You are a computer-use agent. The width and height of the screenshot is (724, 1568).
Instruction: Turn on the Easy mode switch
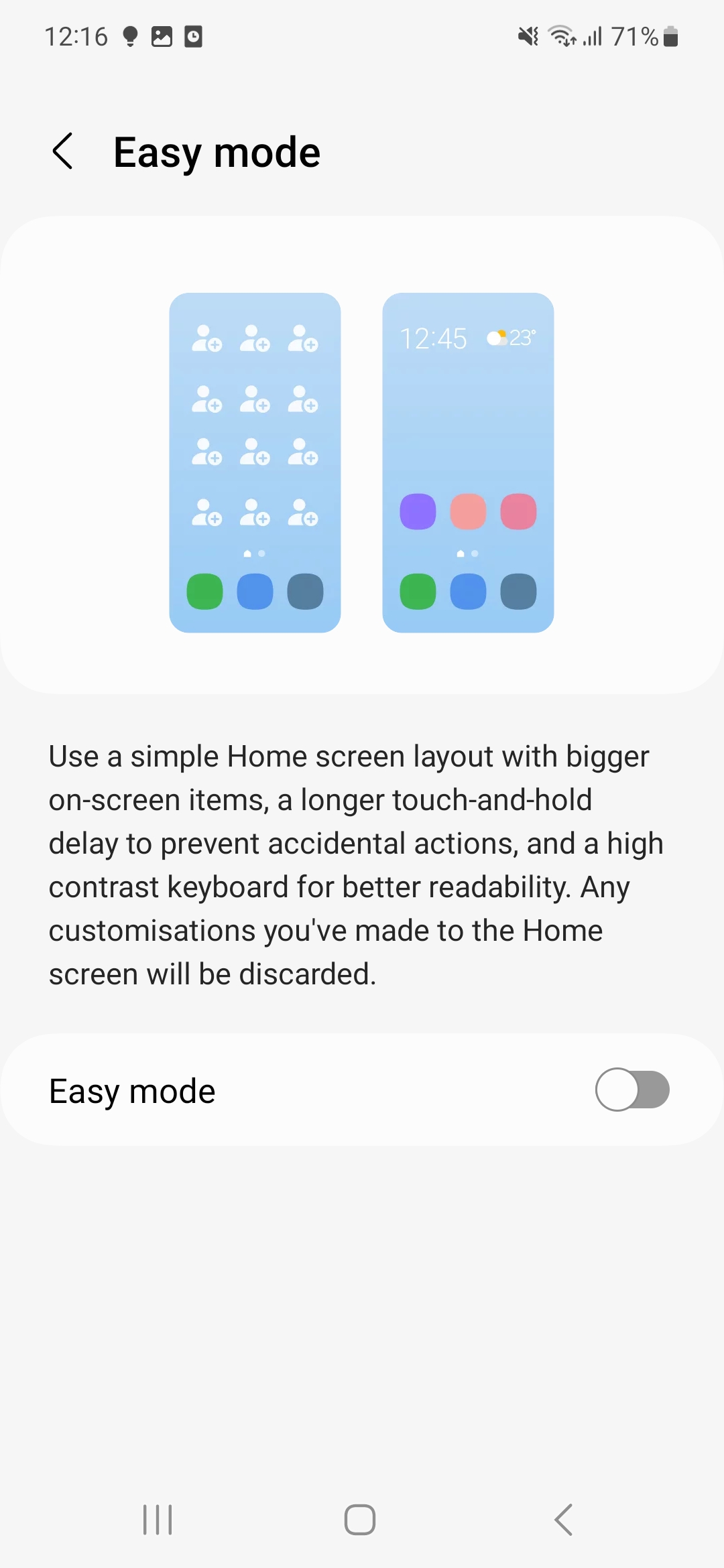click(x=632, y=1090)
